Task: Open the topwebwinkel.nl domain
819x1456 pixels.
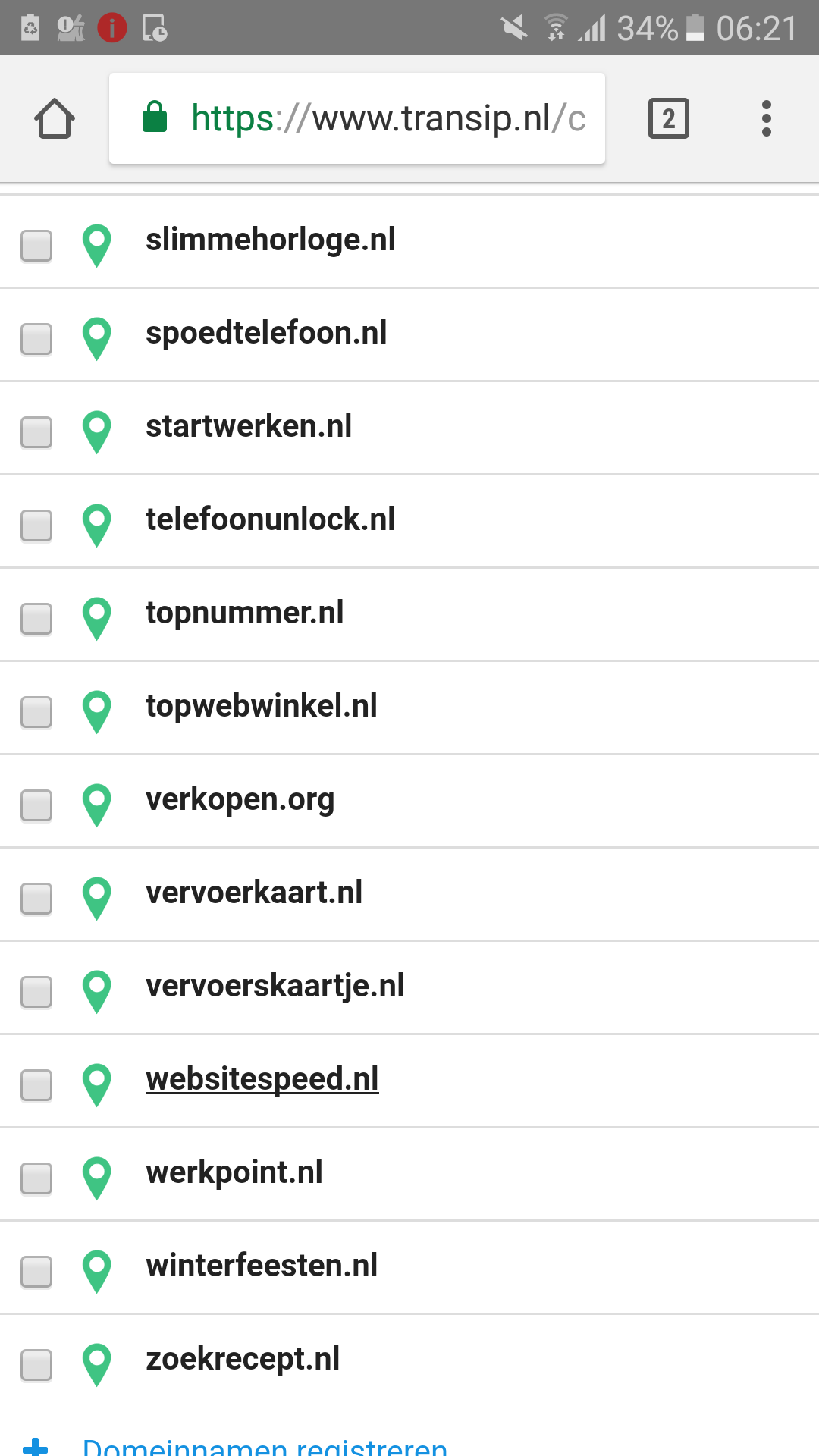Action: click(262, 706)
